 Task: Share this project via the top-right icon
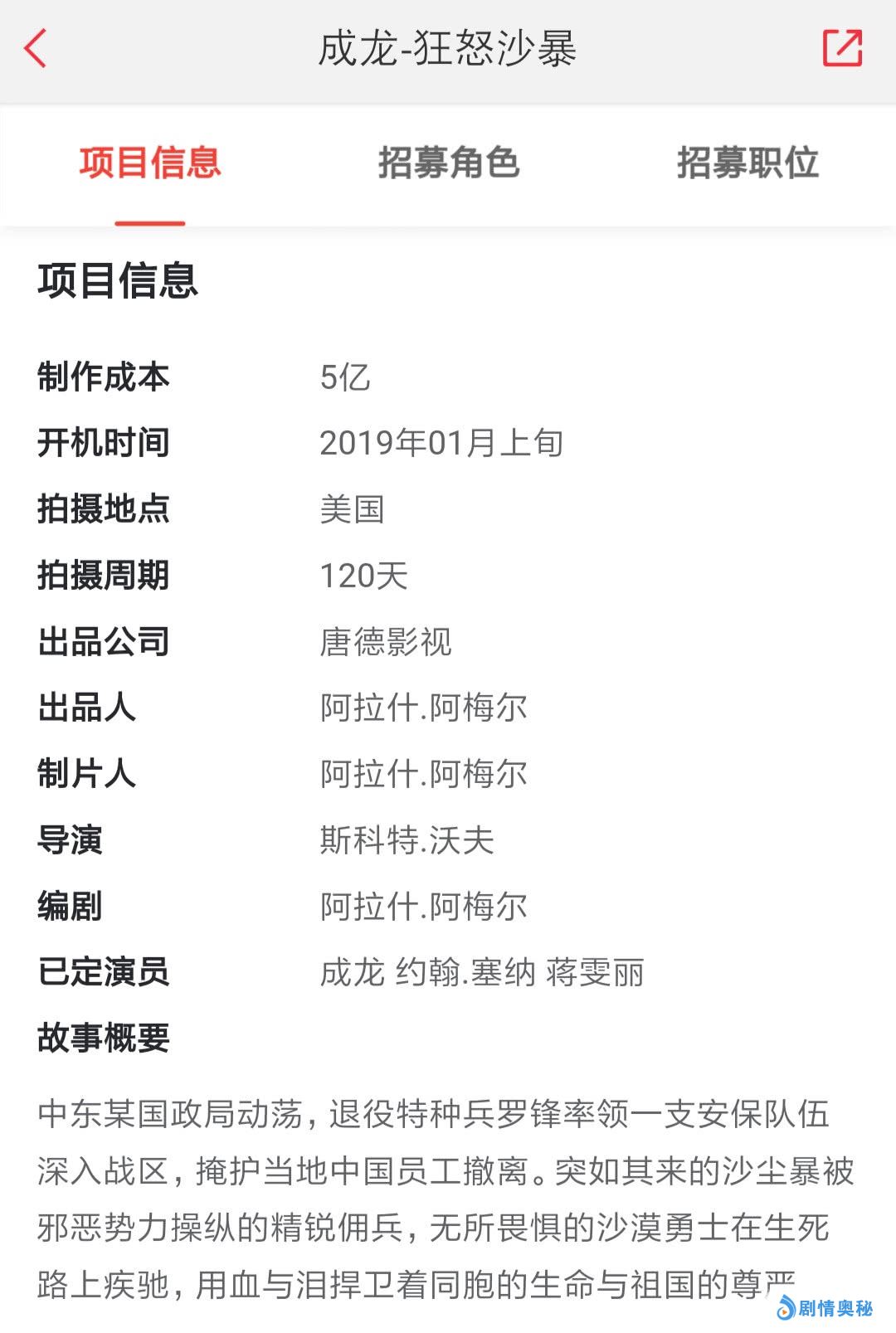click(x=842, y=48)
